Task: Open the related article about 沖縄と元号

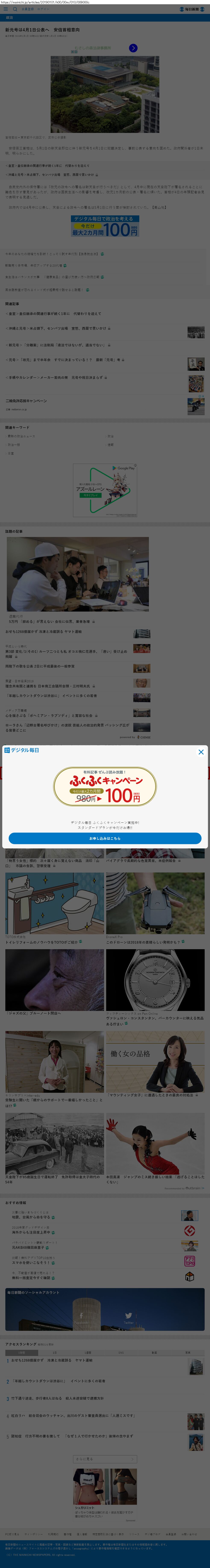Action: click(58, 328)
